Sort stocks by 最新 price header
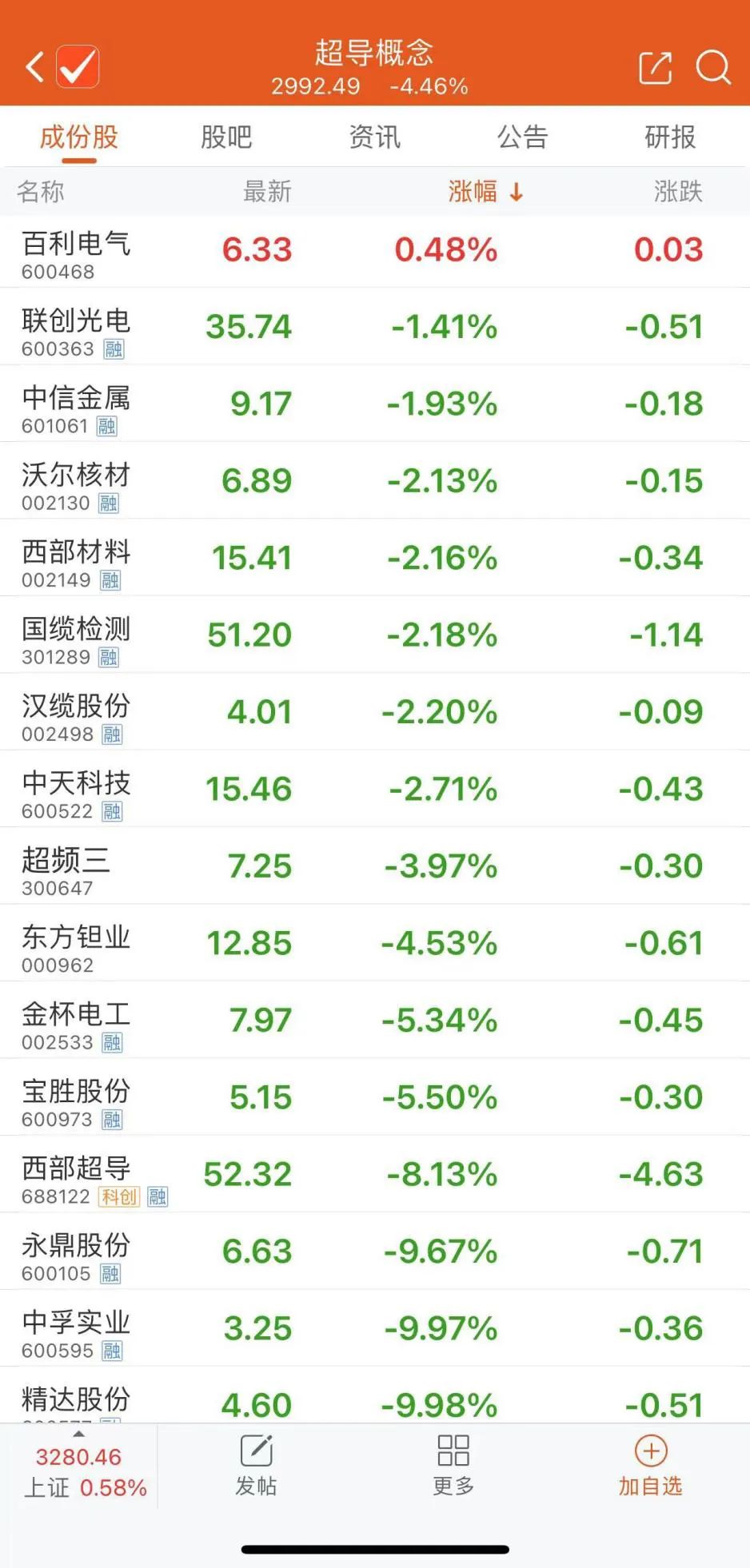 [x=267, y=192]
